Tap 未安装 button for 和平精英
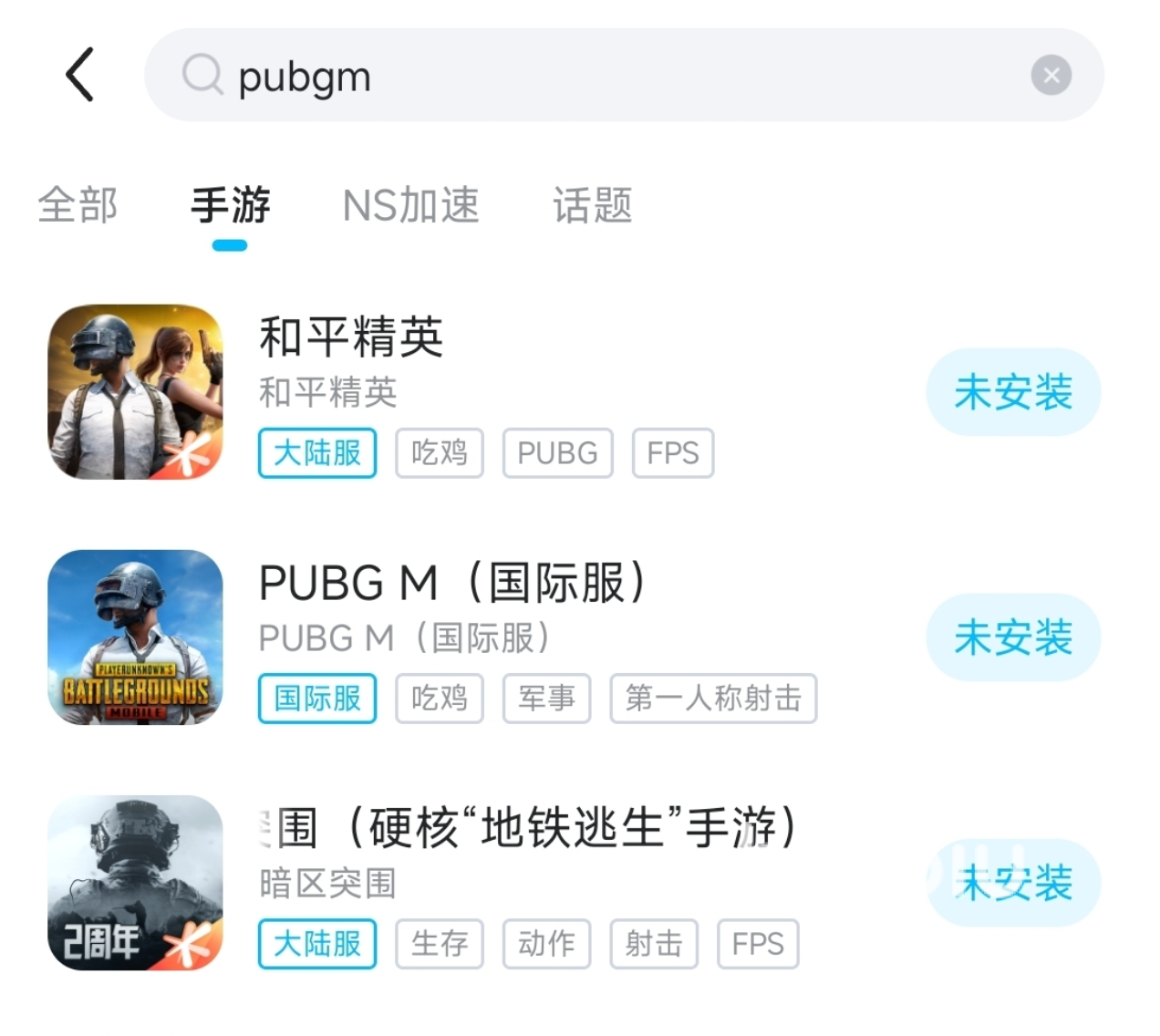 (x=1013, y=392)
